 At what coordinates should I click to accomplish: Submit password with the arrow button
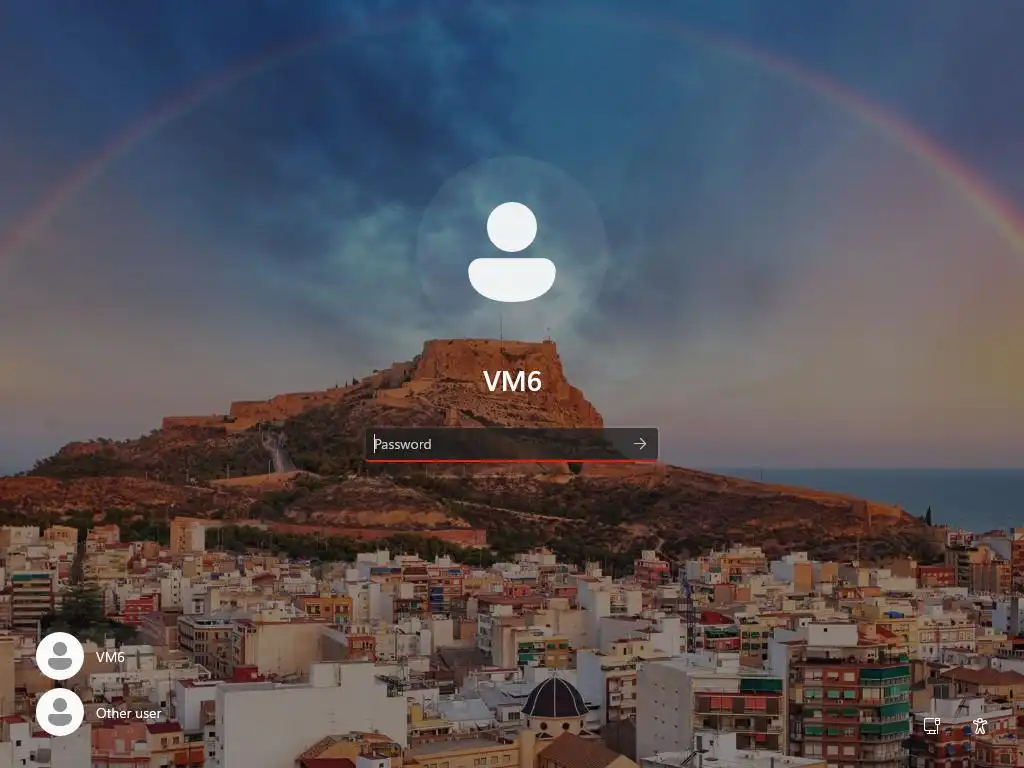pos(640,444)
